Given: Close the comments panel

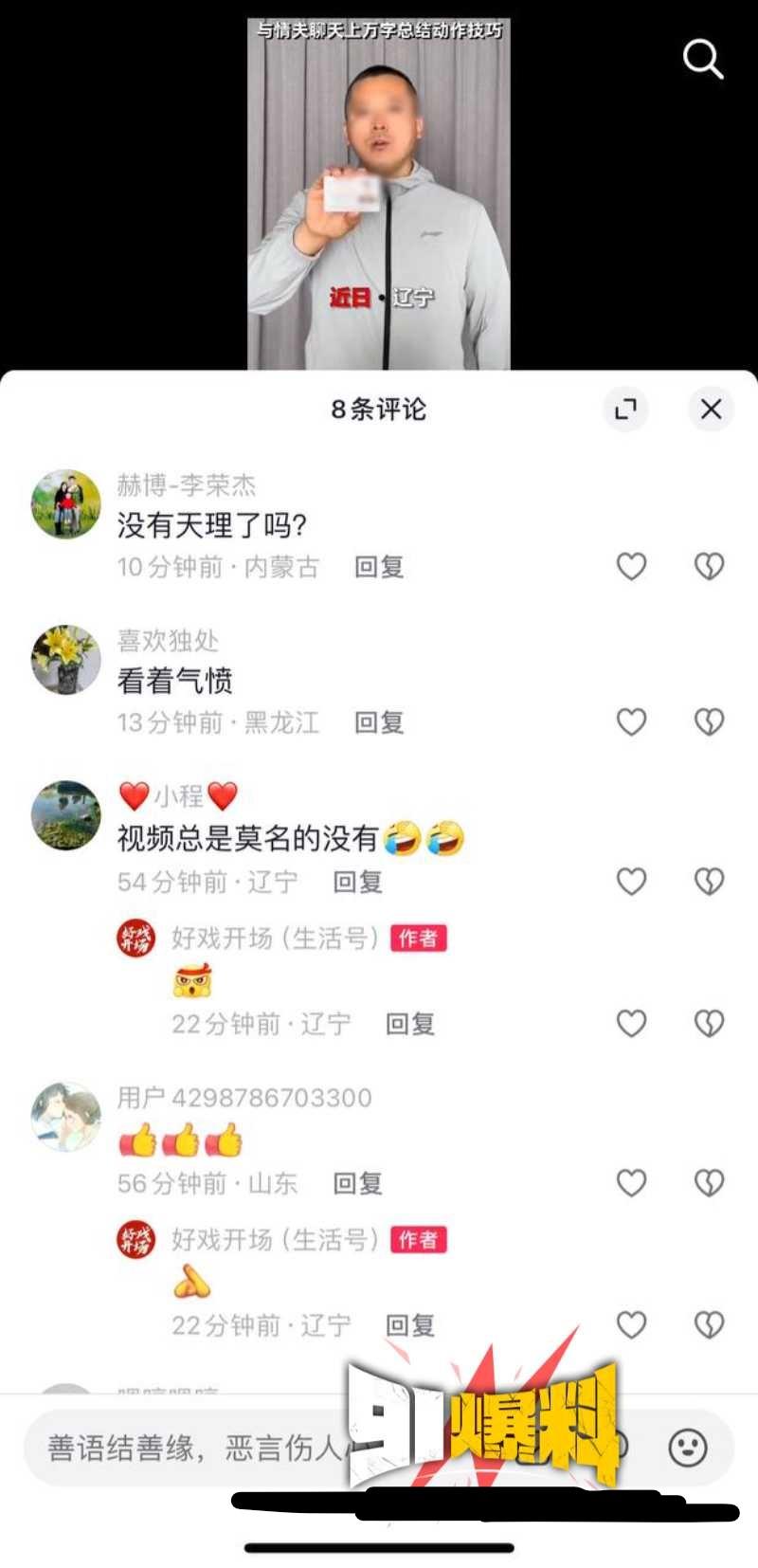Looking at the screenshot, I should pos(711,409).
